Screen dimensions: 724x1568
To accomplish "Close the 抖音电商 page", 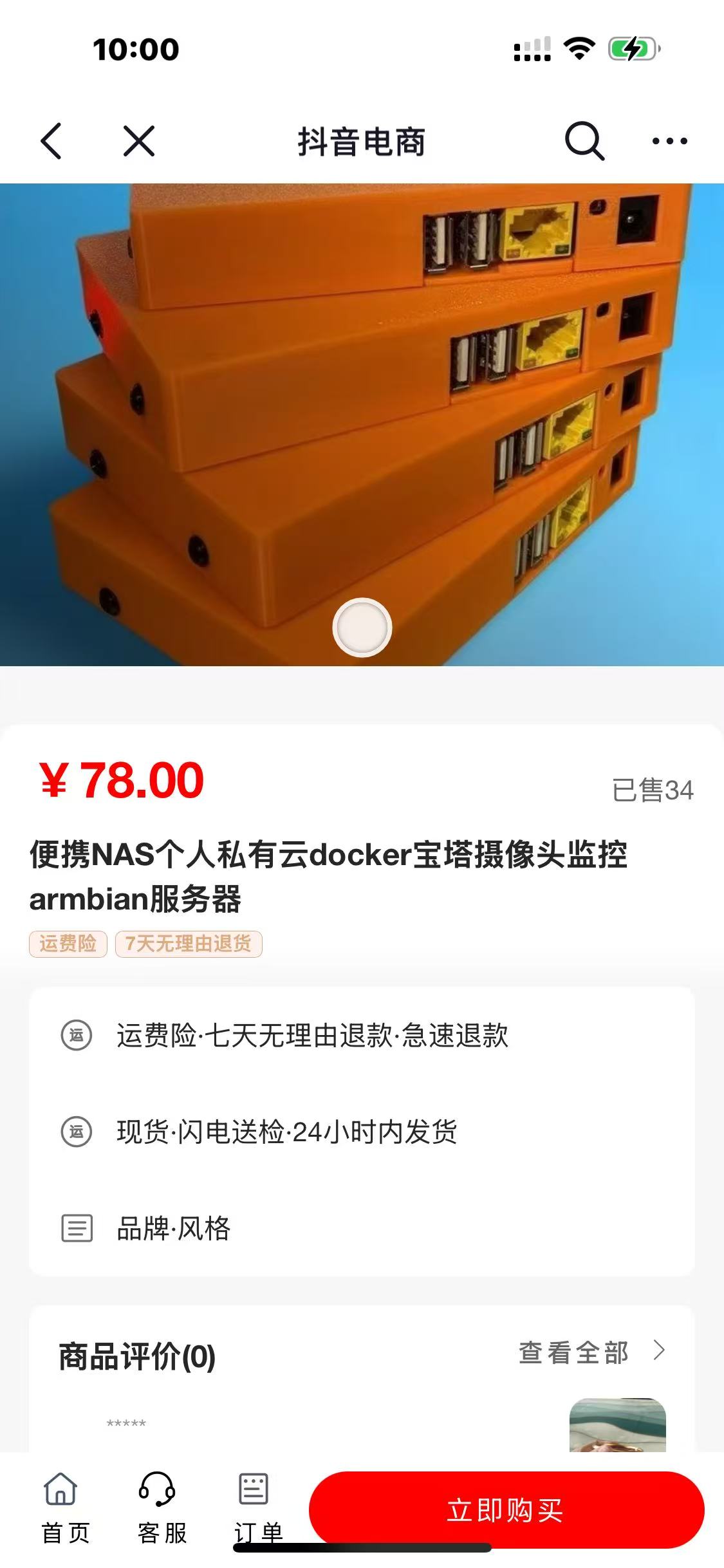I will (139, 141).
